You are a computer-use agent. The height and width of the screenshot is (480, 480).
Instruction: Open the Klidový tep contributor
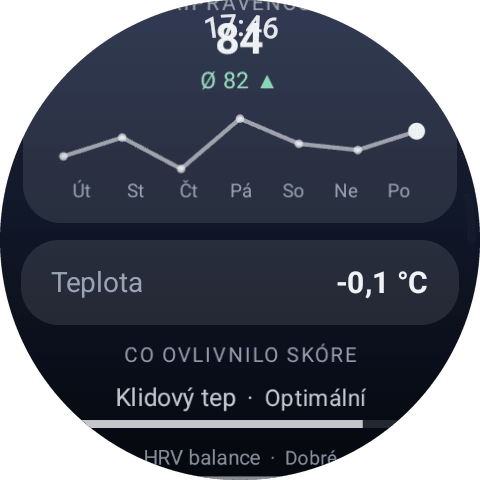(x=240, y=405)
